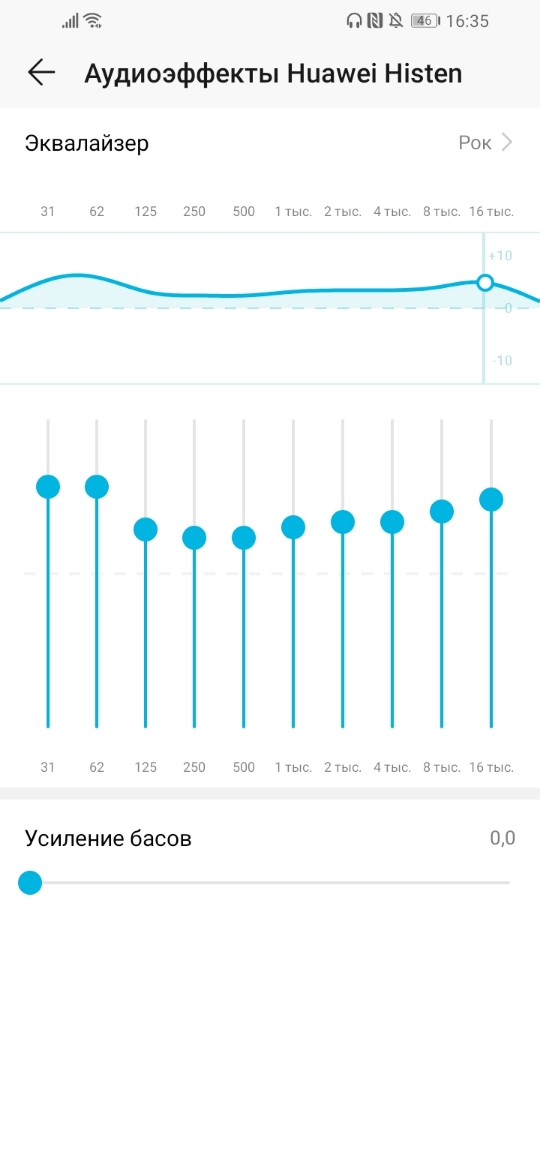Screen dimensions: 540x1170
Task: Select the curve marker on the equalizer graph
Action: 485,282
